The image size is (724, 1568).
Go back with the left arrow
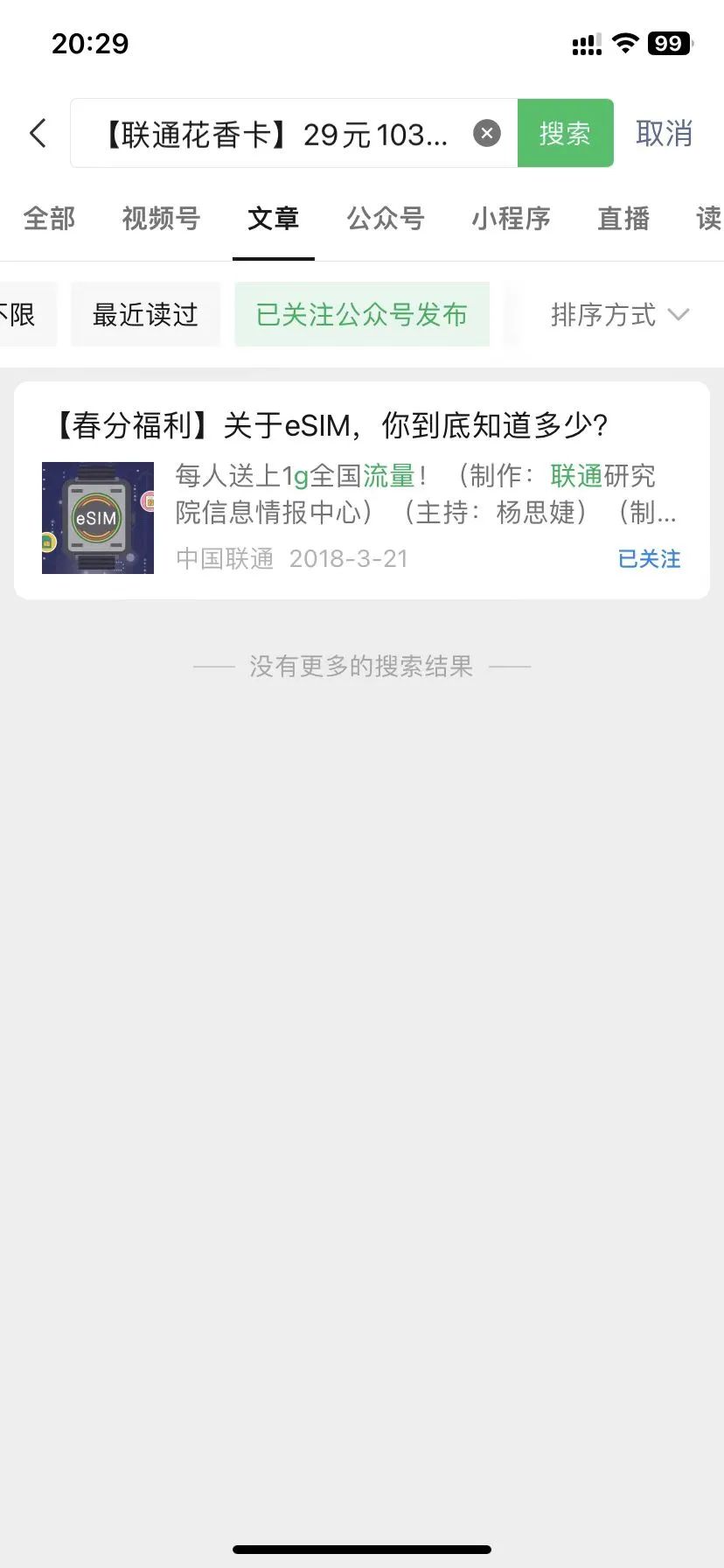click(38, 134)
